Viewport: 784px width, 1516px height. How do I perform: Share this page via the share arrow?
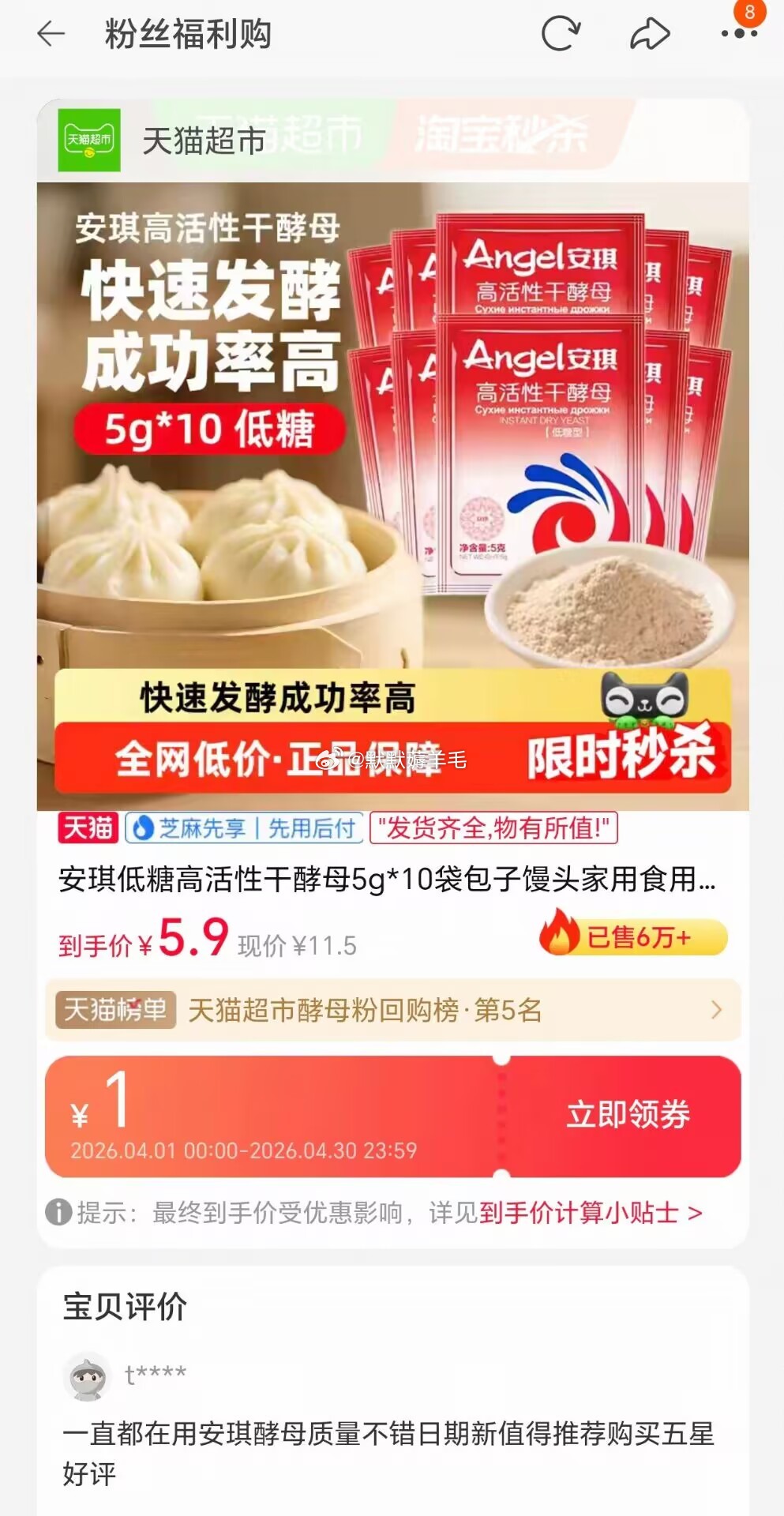650,34
